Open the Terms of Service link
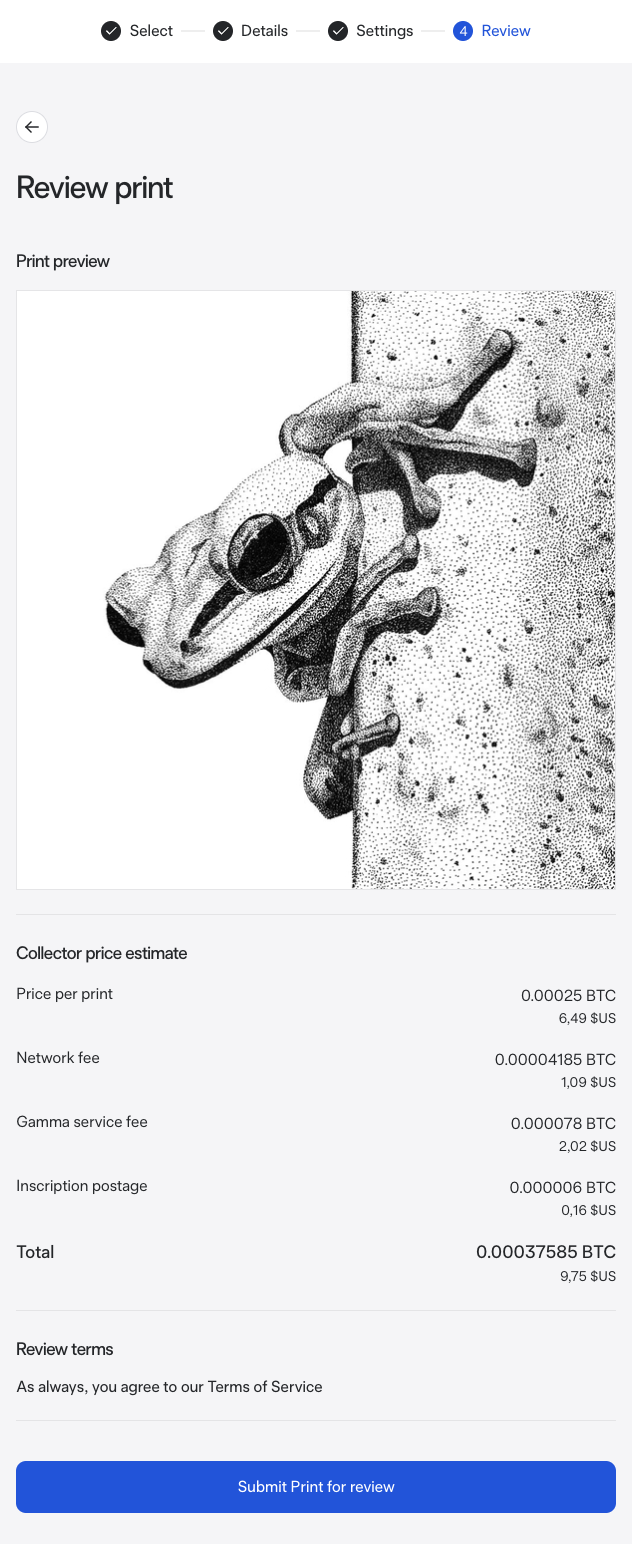The image size is (632, 1544). [265, 1387]
